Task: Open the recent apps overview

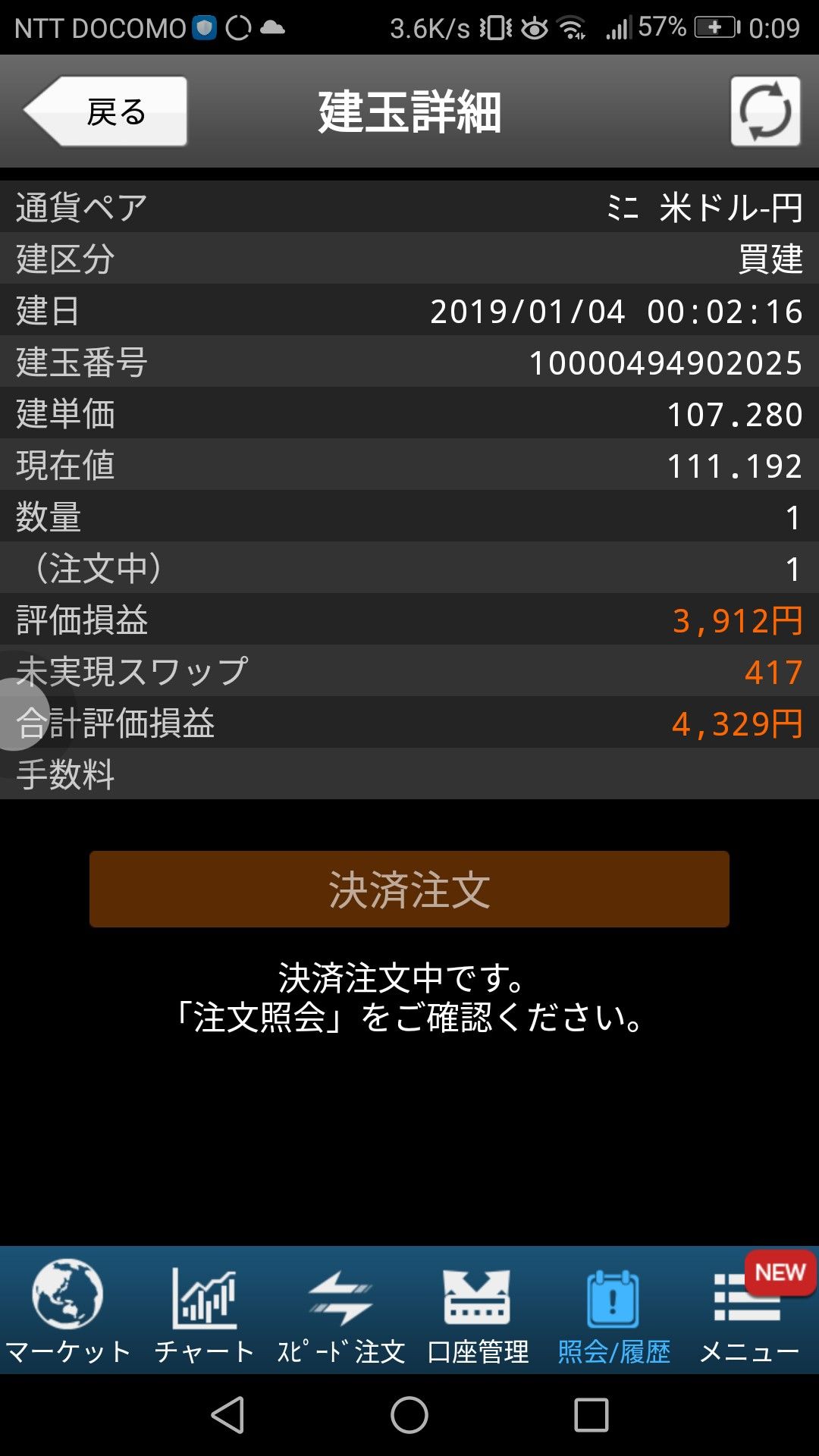Action: tap(591, 1415)
